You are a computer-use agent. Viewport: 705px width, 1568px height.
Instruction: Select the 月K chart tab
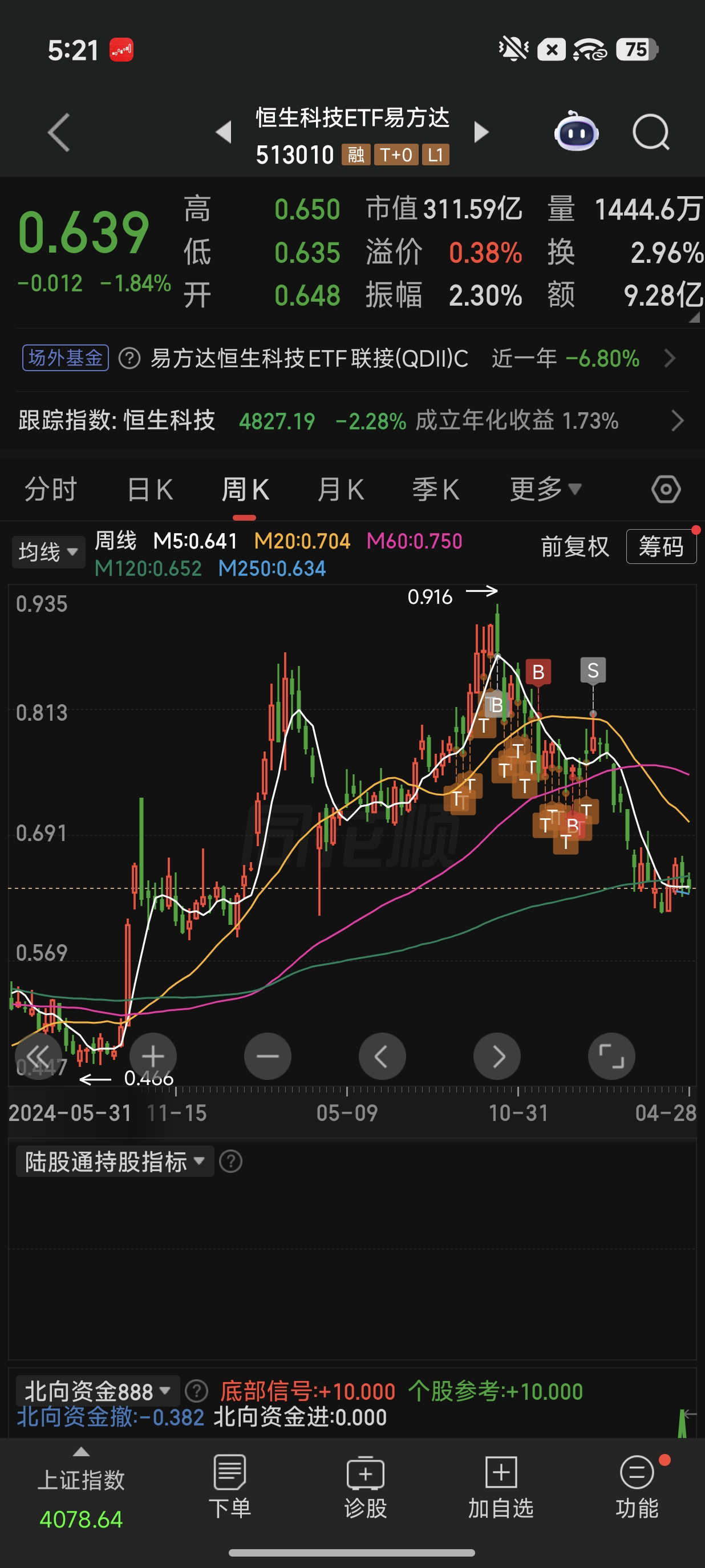[x=341, y=489]
